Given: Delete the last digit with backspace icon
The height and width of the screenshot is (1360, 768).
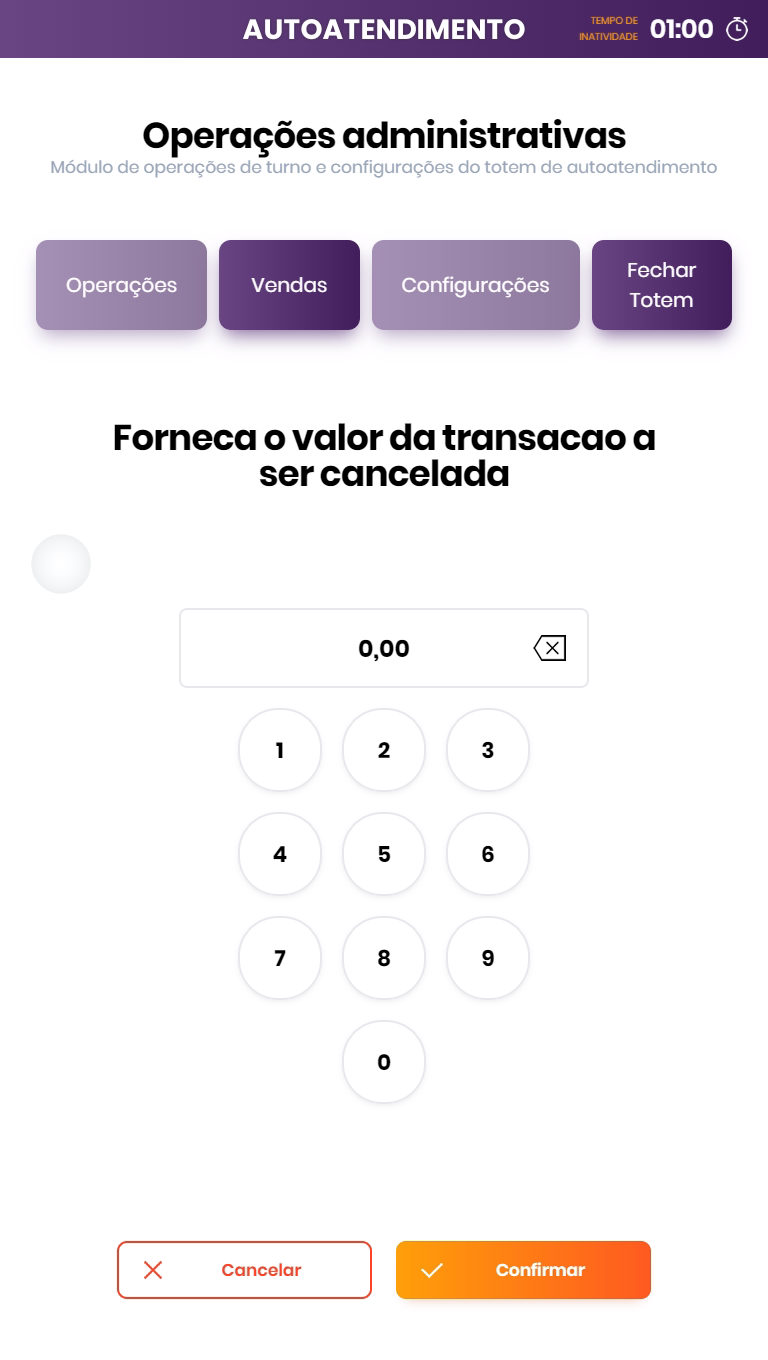Looking at the screenshot, I should pyautogui.click(x=550, y=649).
